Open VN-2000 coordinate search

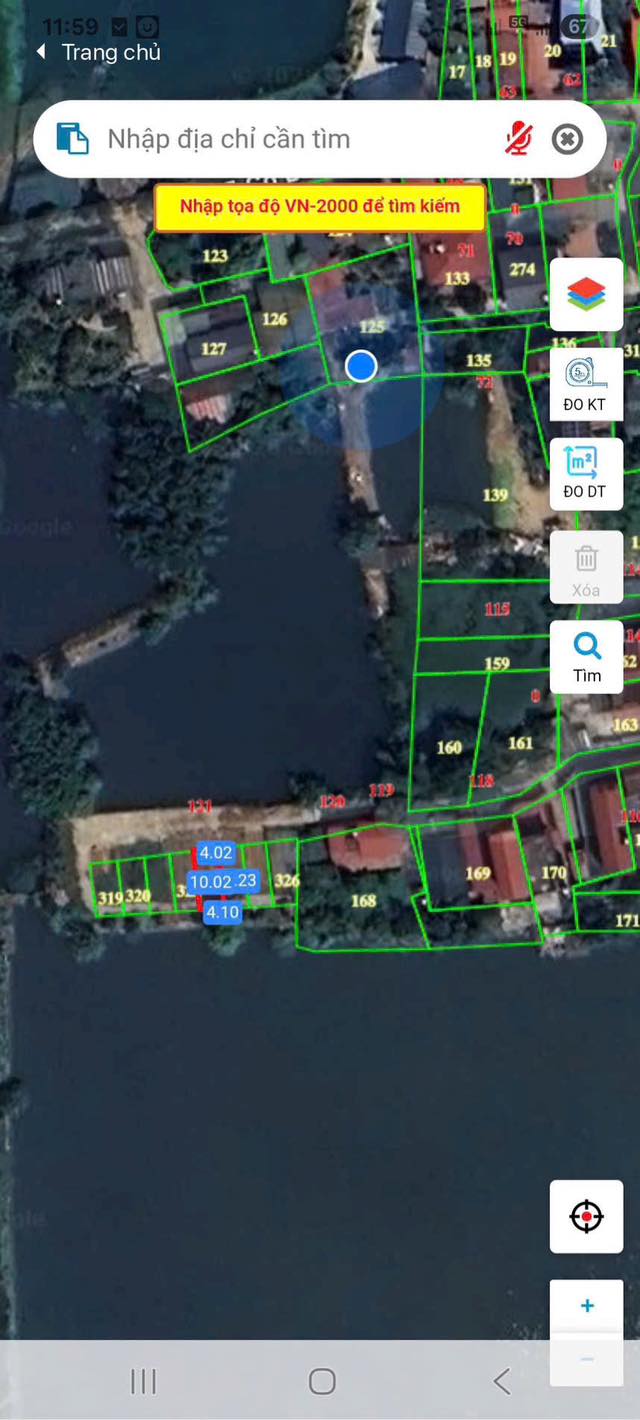coord(320,207)
